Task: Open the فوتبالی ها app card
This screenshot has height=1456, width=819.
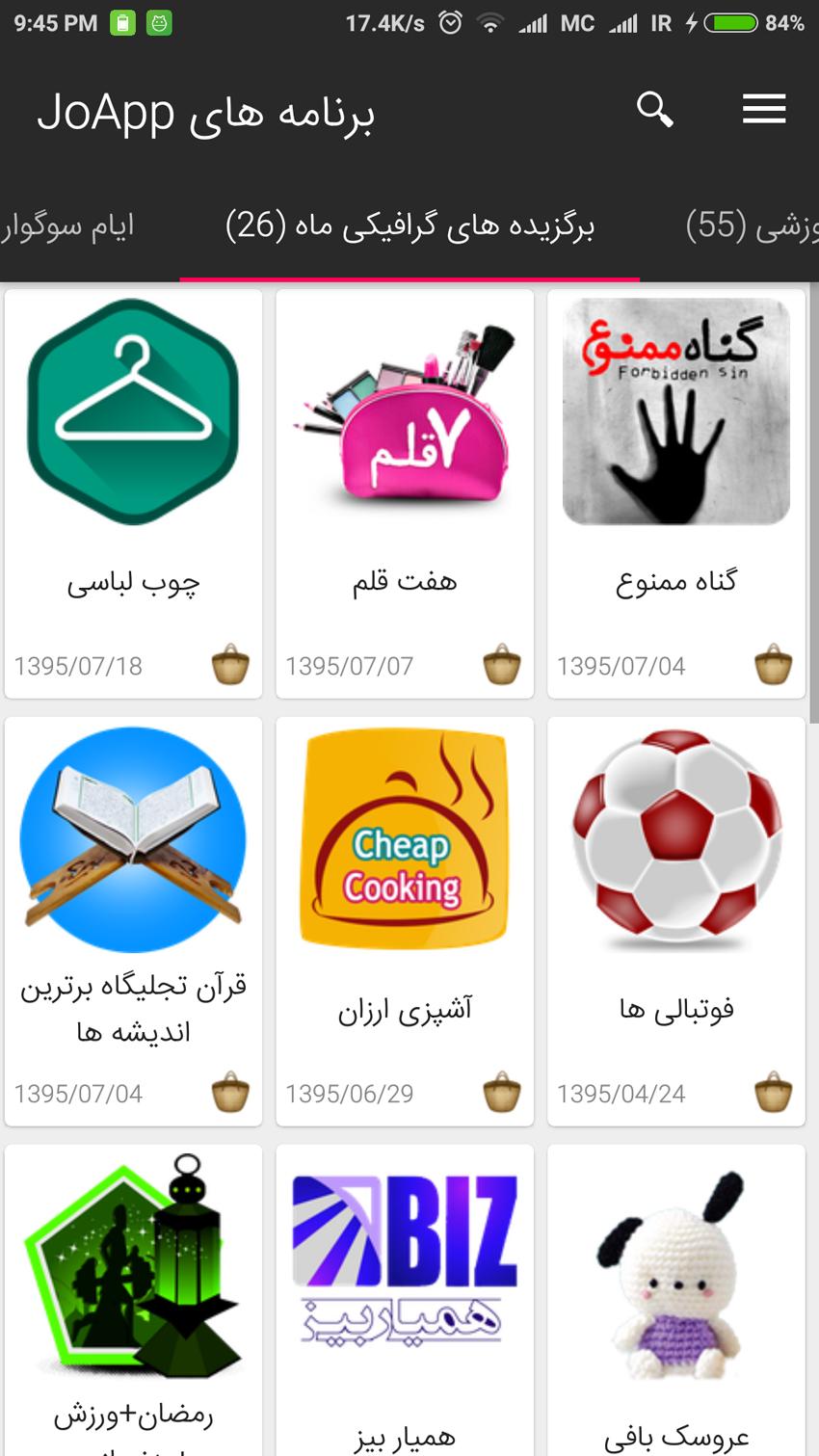Action: pyautogui.click(x=676, y=887)
